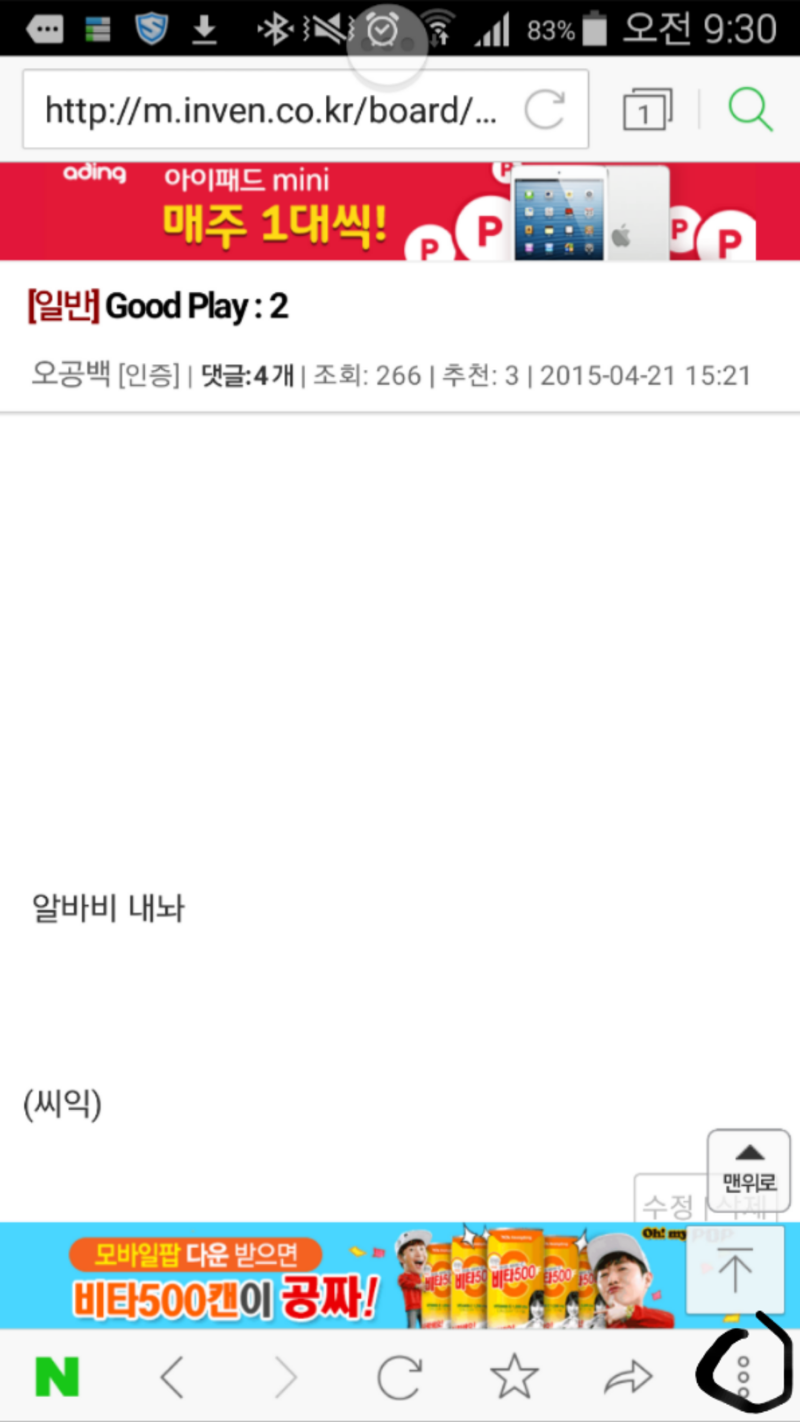This screenshot has height=1422, width=800.
Task: Share this page
Action: 629,1378
